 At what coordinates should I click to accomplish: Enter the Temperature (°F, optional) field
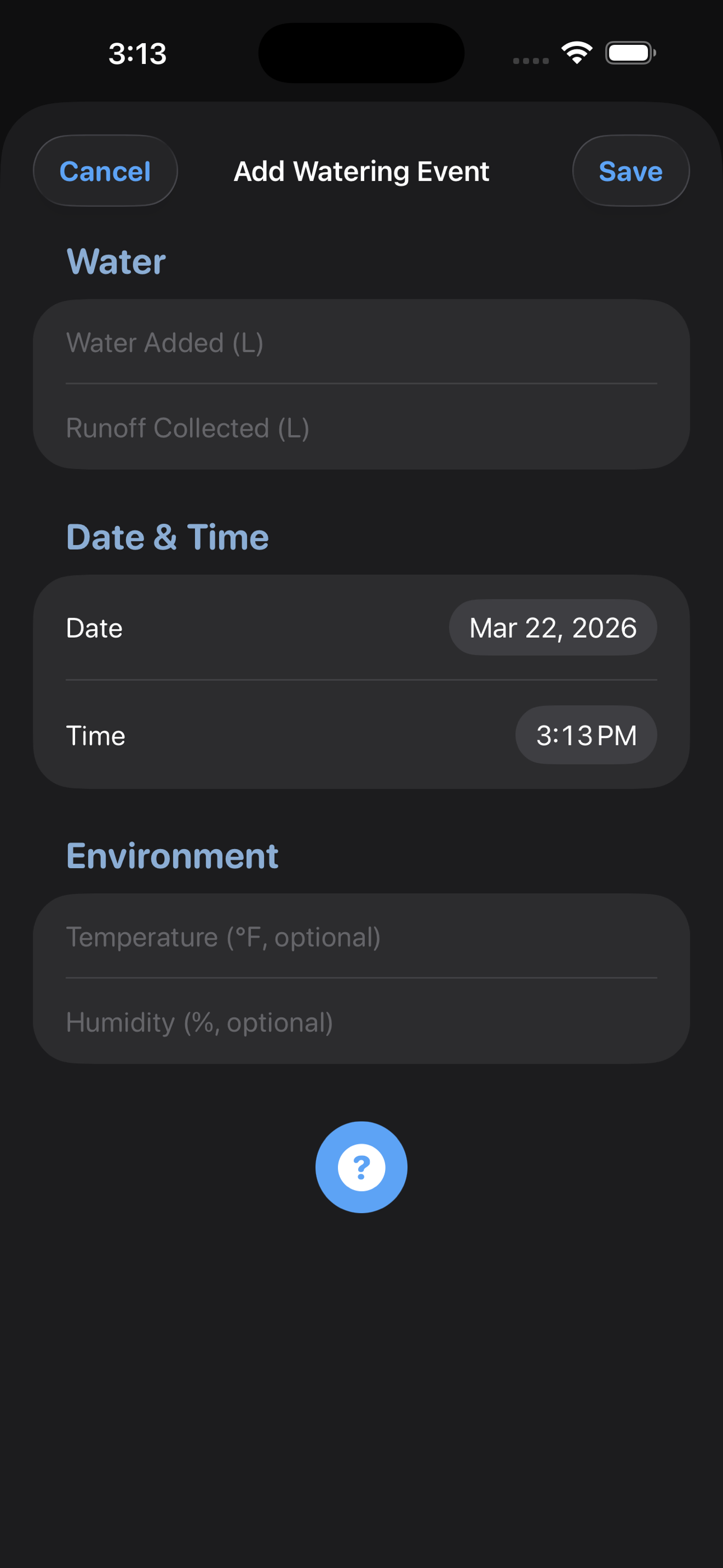pos(360,938)
